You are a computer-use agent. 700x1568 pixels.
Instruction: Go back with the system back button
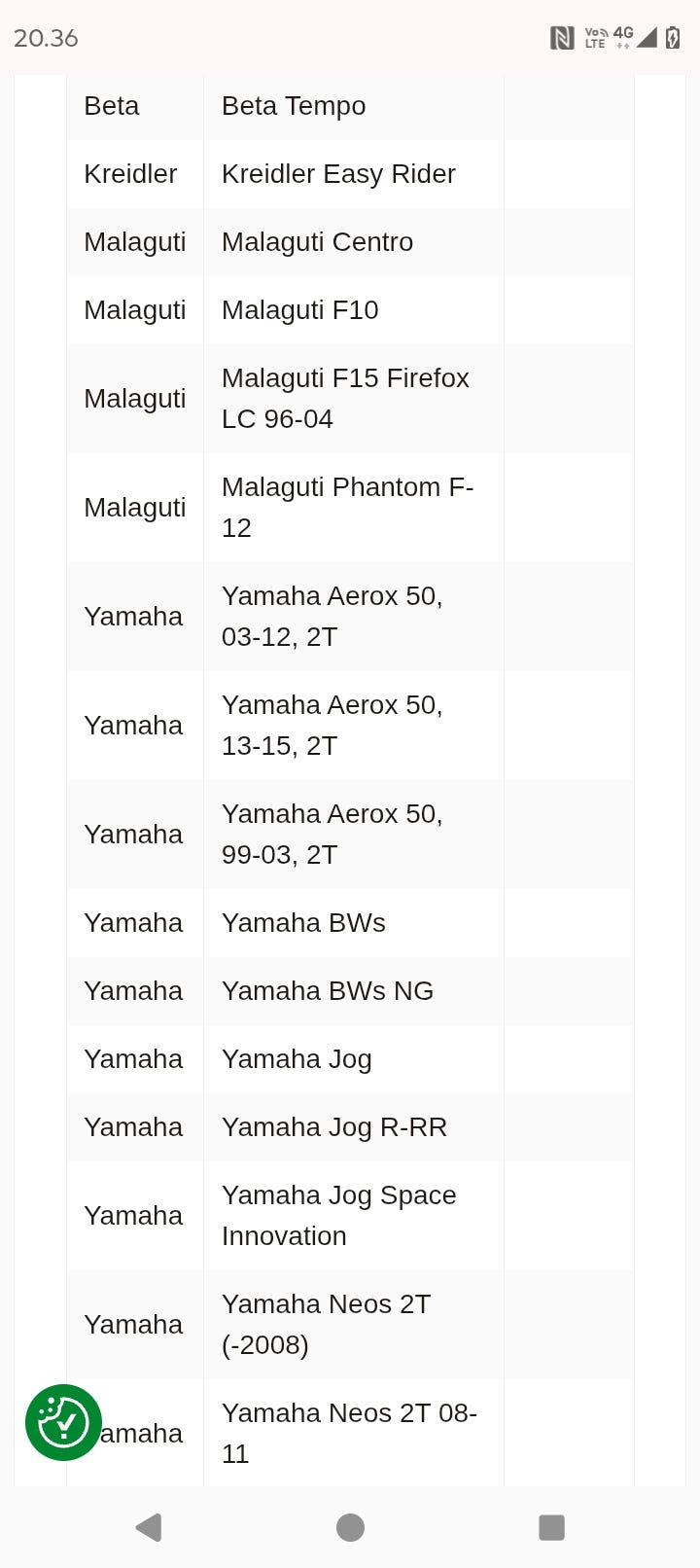(x=149, y=1527)
